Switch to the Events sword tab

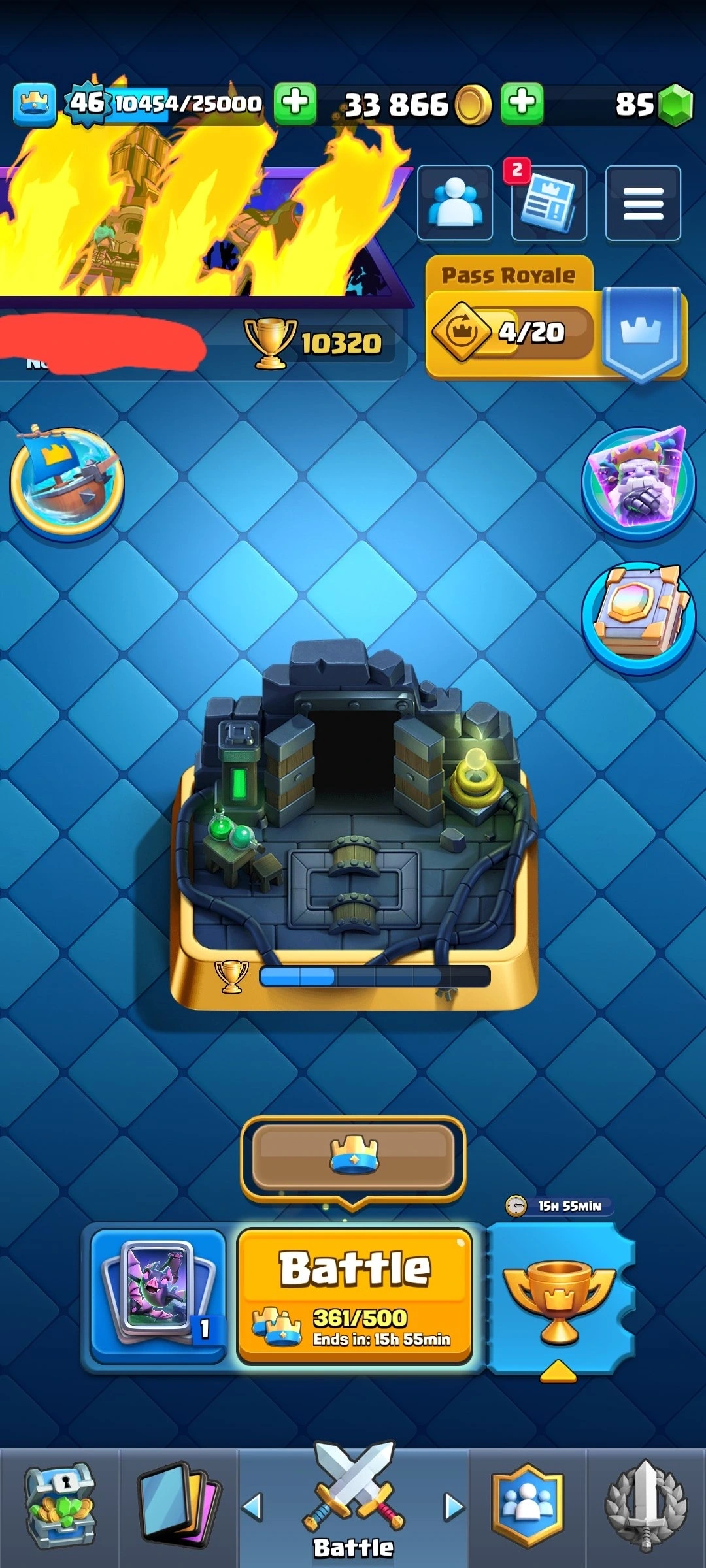pos(646,1506)
